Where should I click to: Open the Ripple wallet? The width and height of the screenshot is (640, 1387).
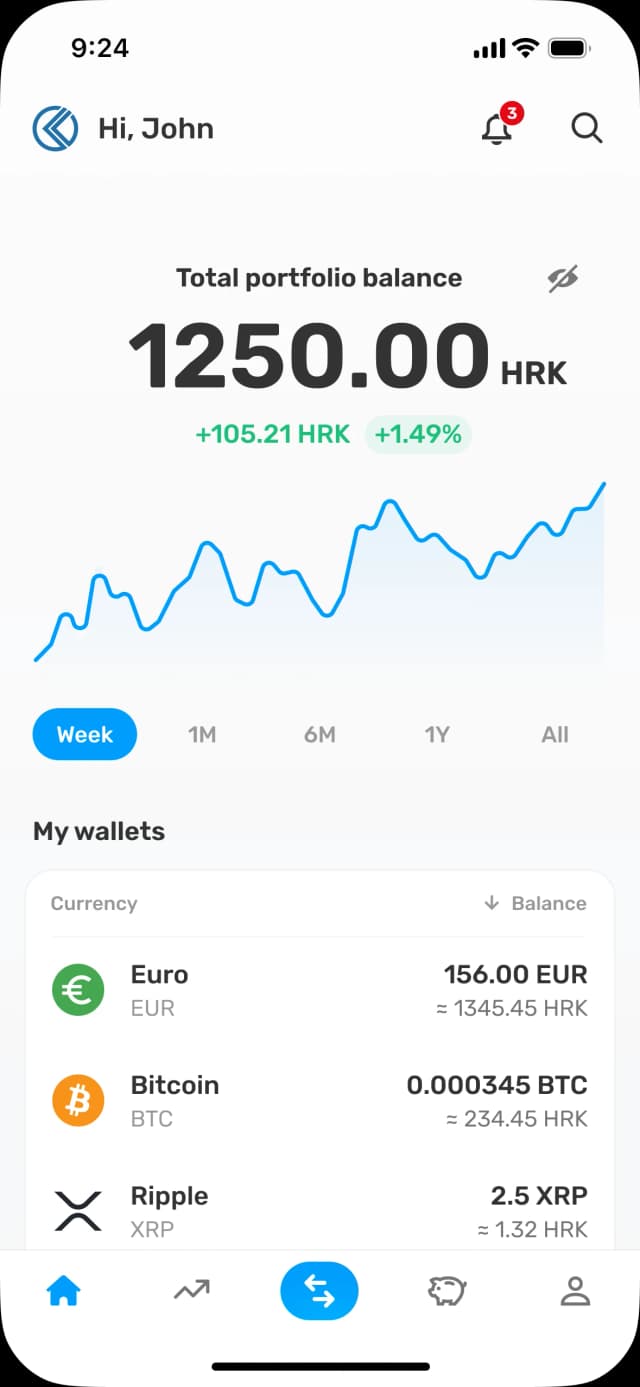click(x=319, y=1210)
